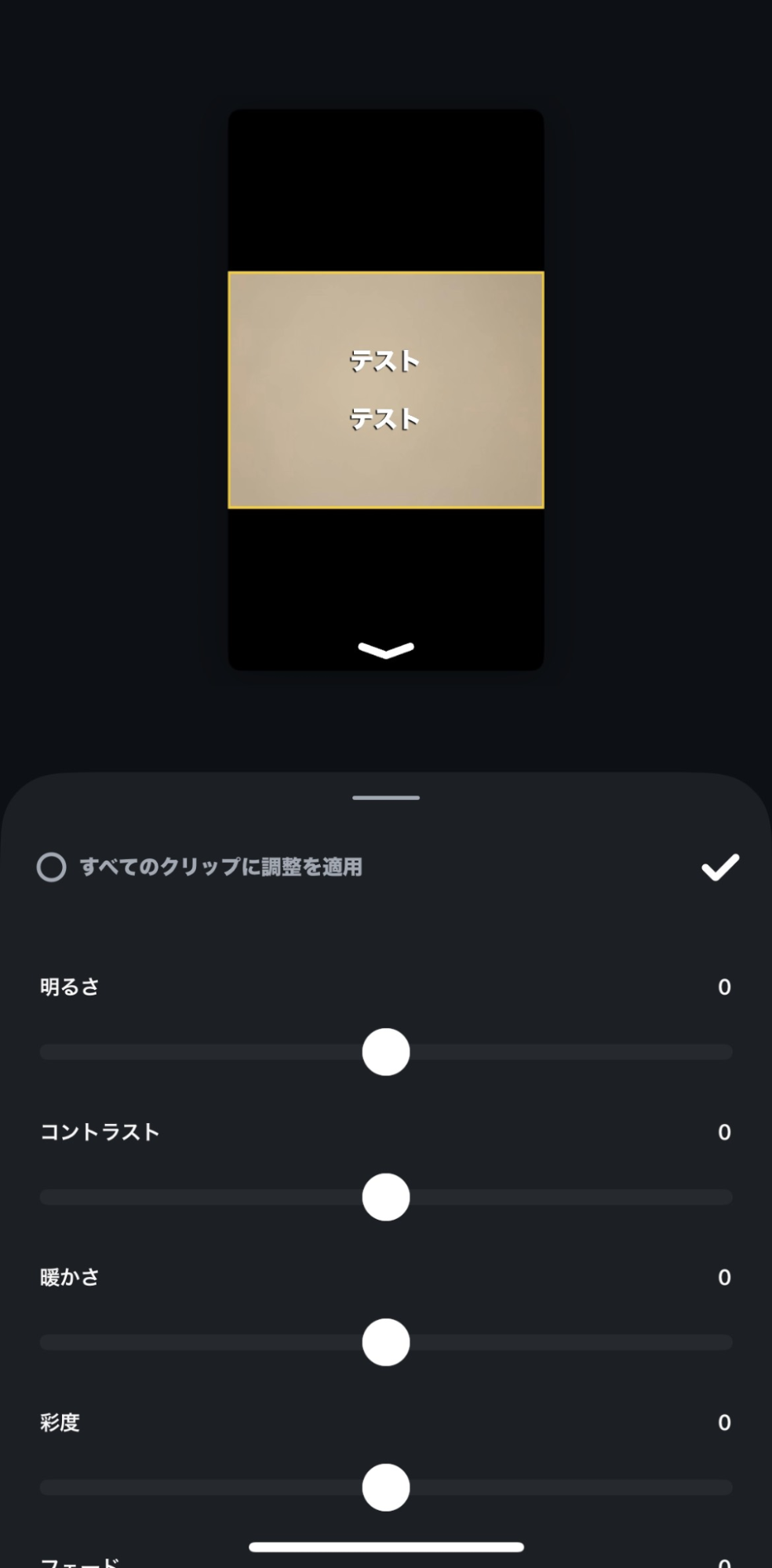
Task: Select the video clip preview
Action: tap(386, 390)
